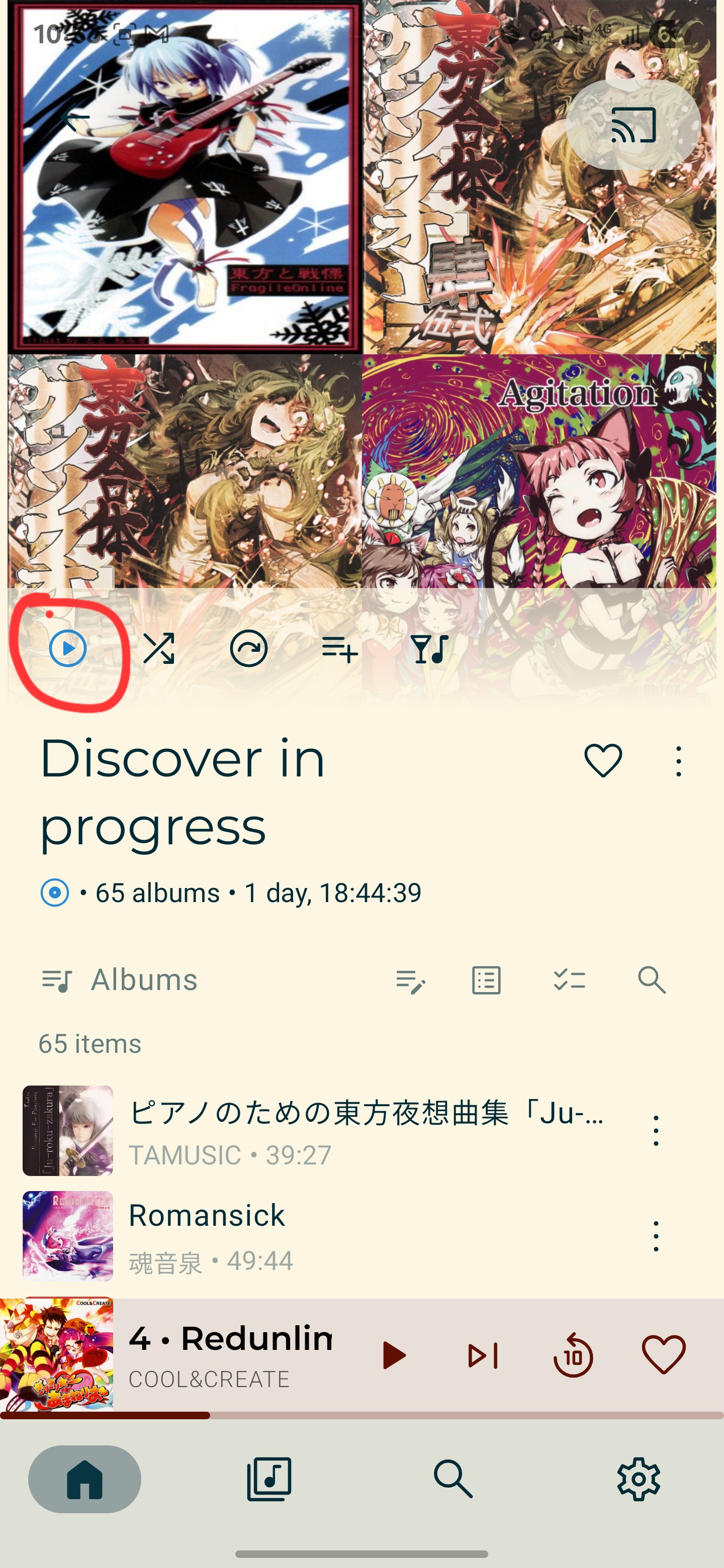724x1568 pixels.
Task: Search within the albums list
Action: (x=652, y=981)
